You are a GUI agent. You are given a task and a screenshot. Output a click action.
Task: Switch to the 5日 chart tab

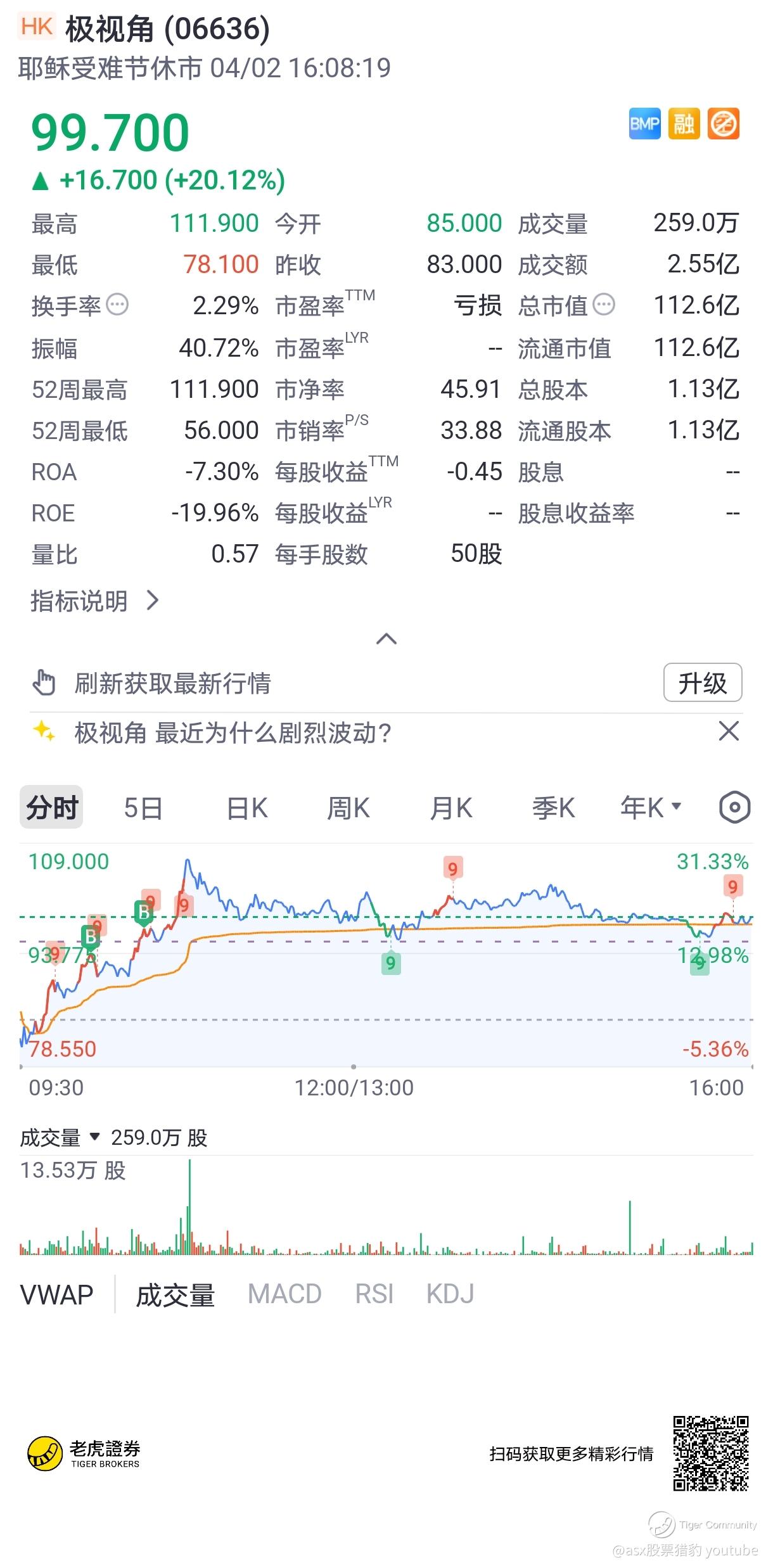coord(143,808)
